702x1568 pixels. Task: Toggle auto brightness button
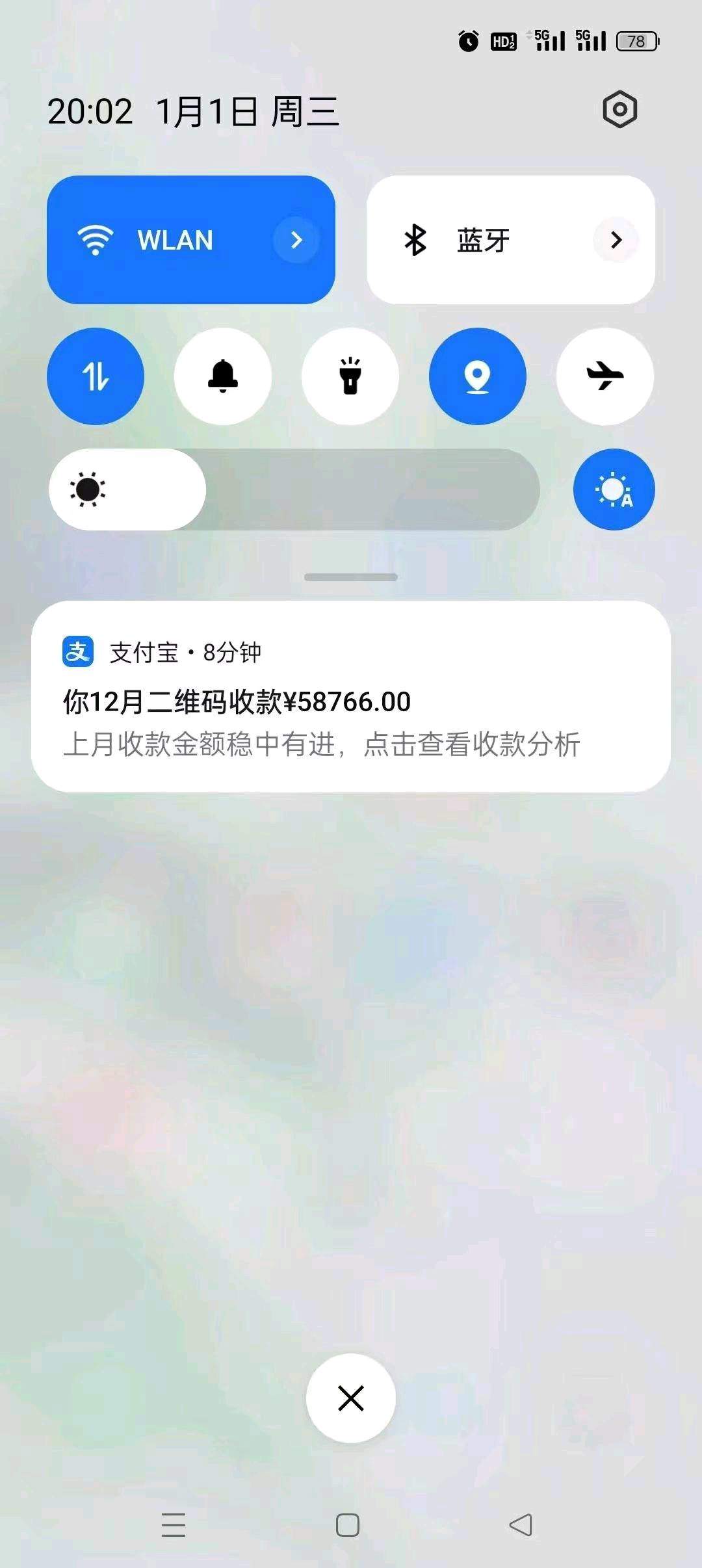click(x=614, y=490)
